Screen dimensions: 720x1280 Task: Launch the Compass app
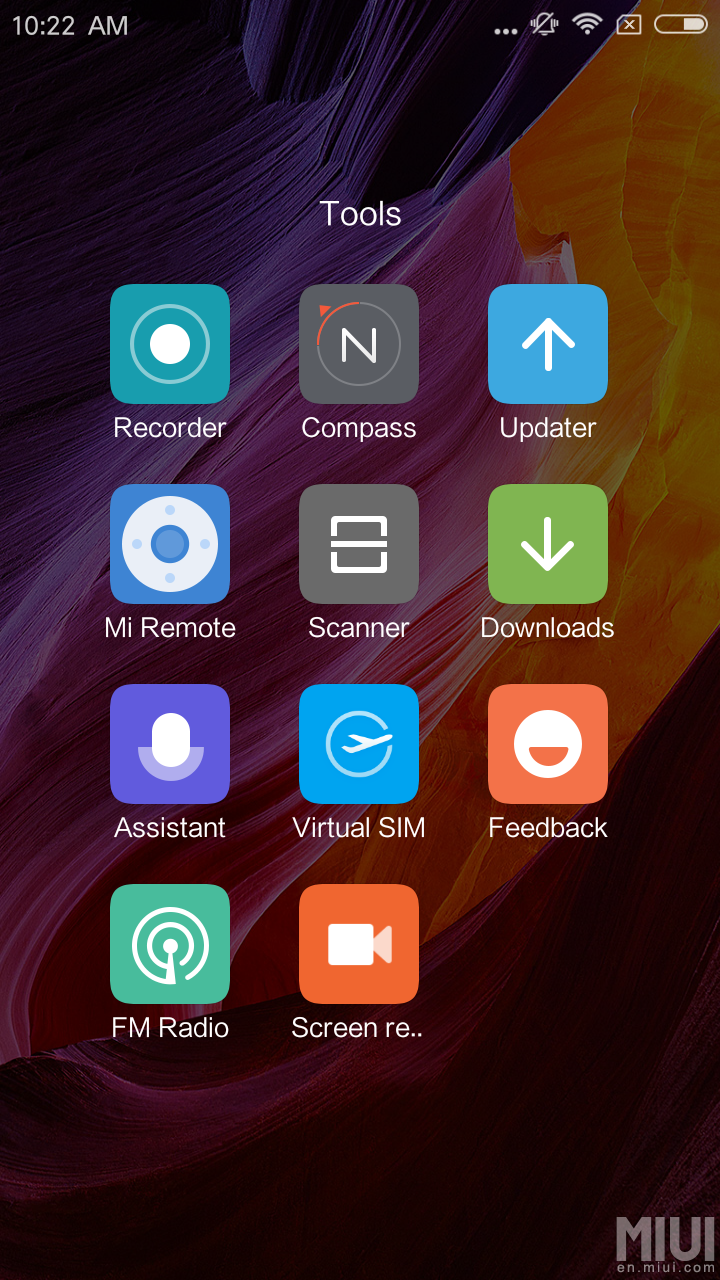[x=359, y=344]
